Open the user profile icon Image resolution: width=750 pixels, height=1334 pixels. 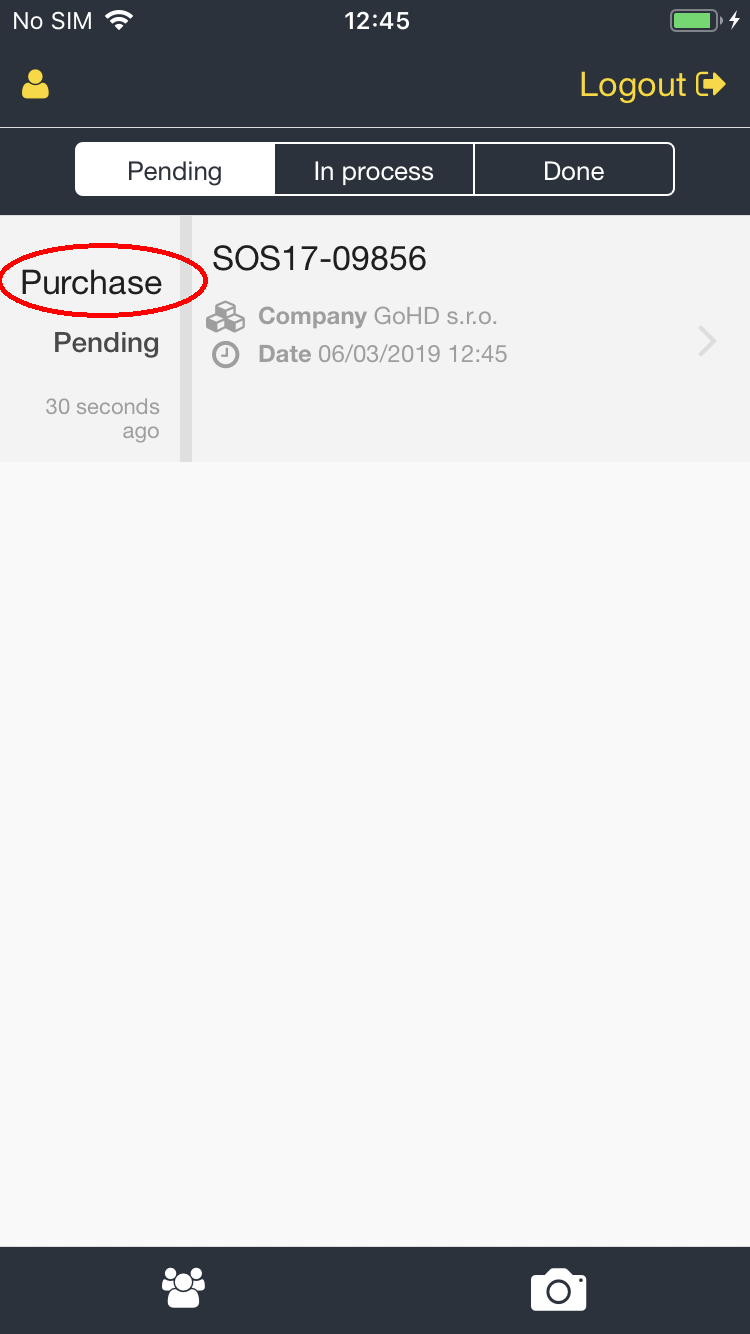(x=36, y=85)
